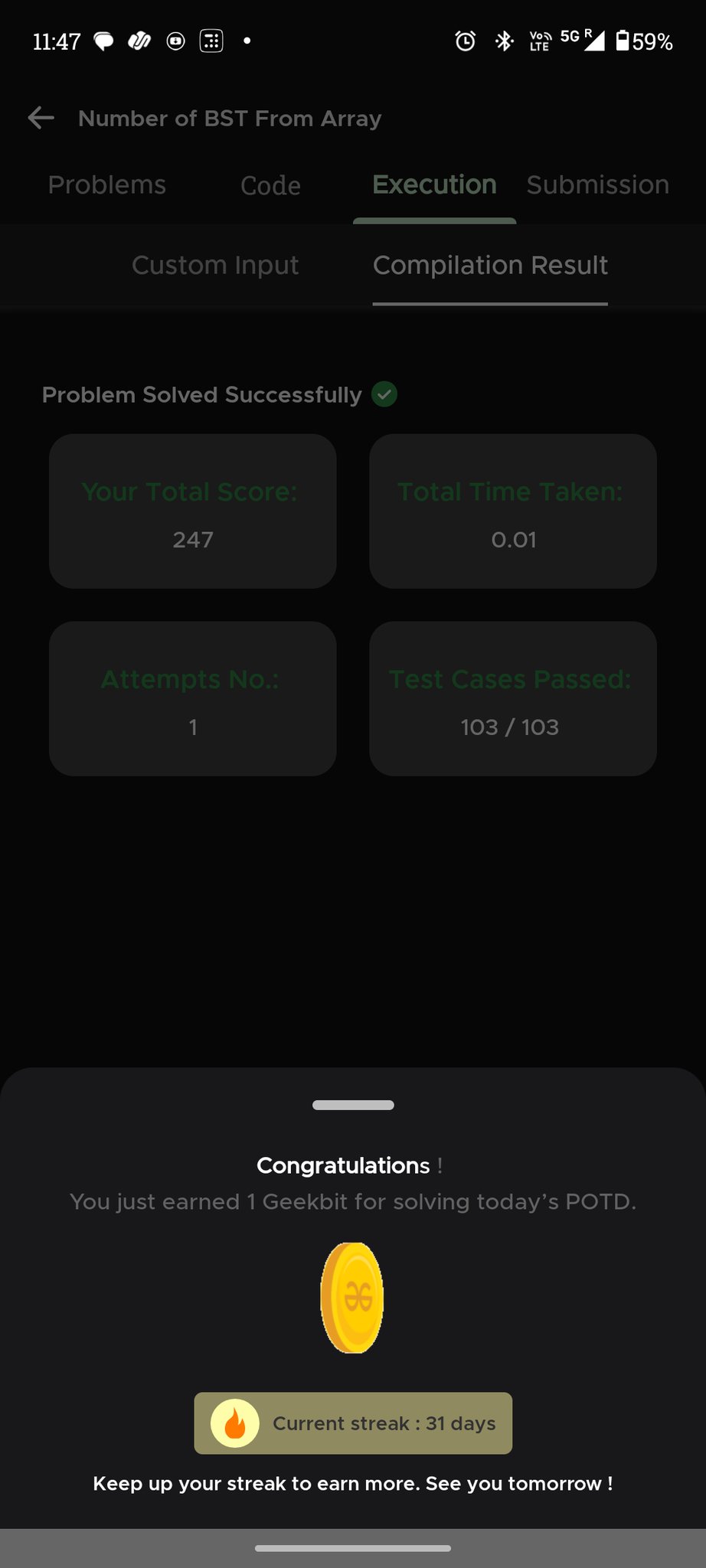
Task: Open the Code tab
Action: (x=270, y=185)
